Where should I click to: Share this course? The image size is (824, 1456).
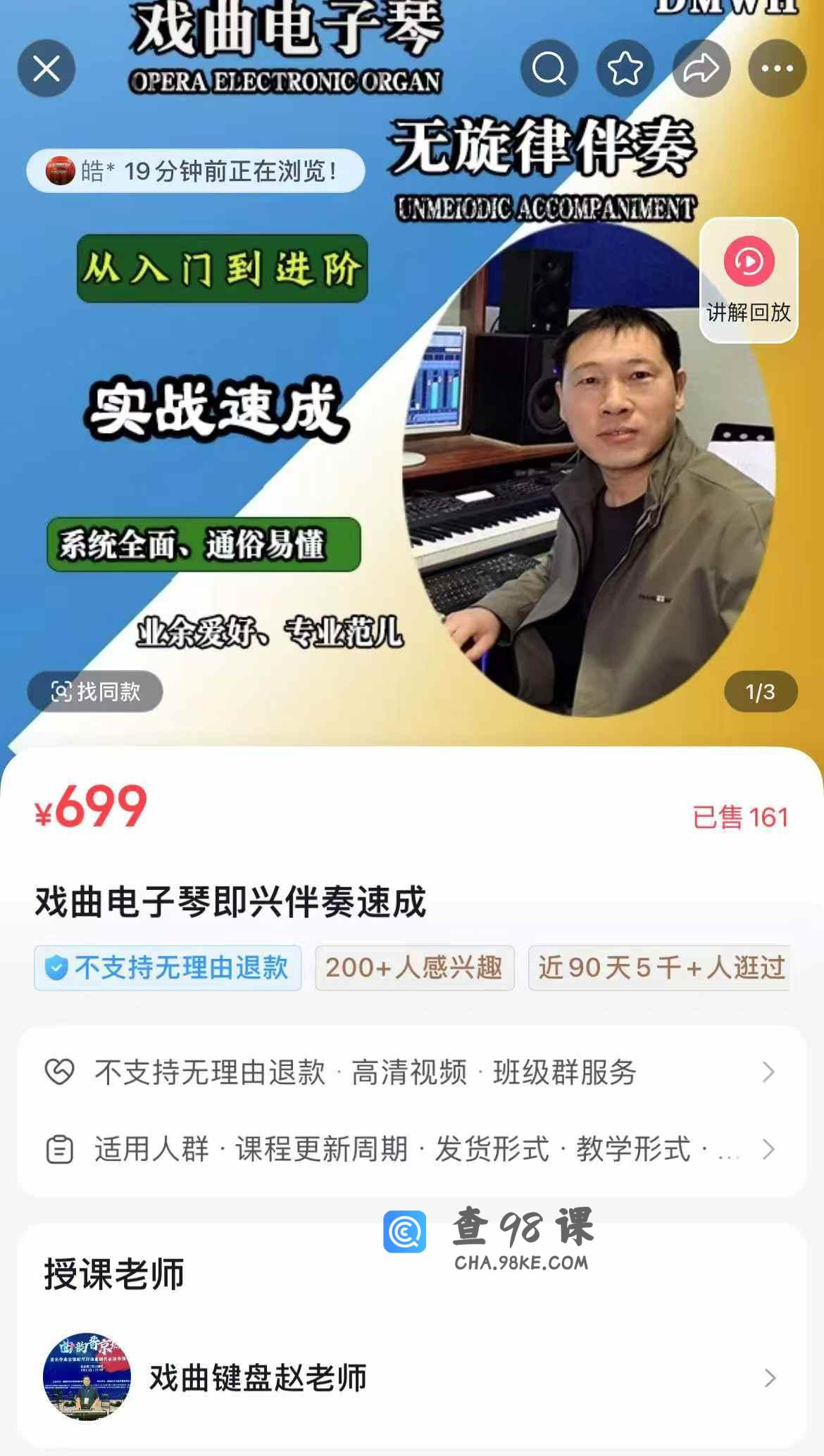[x=701, y=69]
